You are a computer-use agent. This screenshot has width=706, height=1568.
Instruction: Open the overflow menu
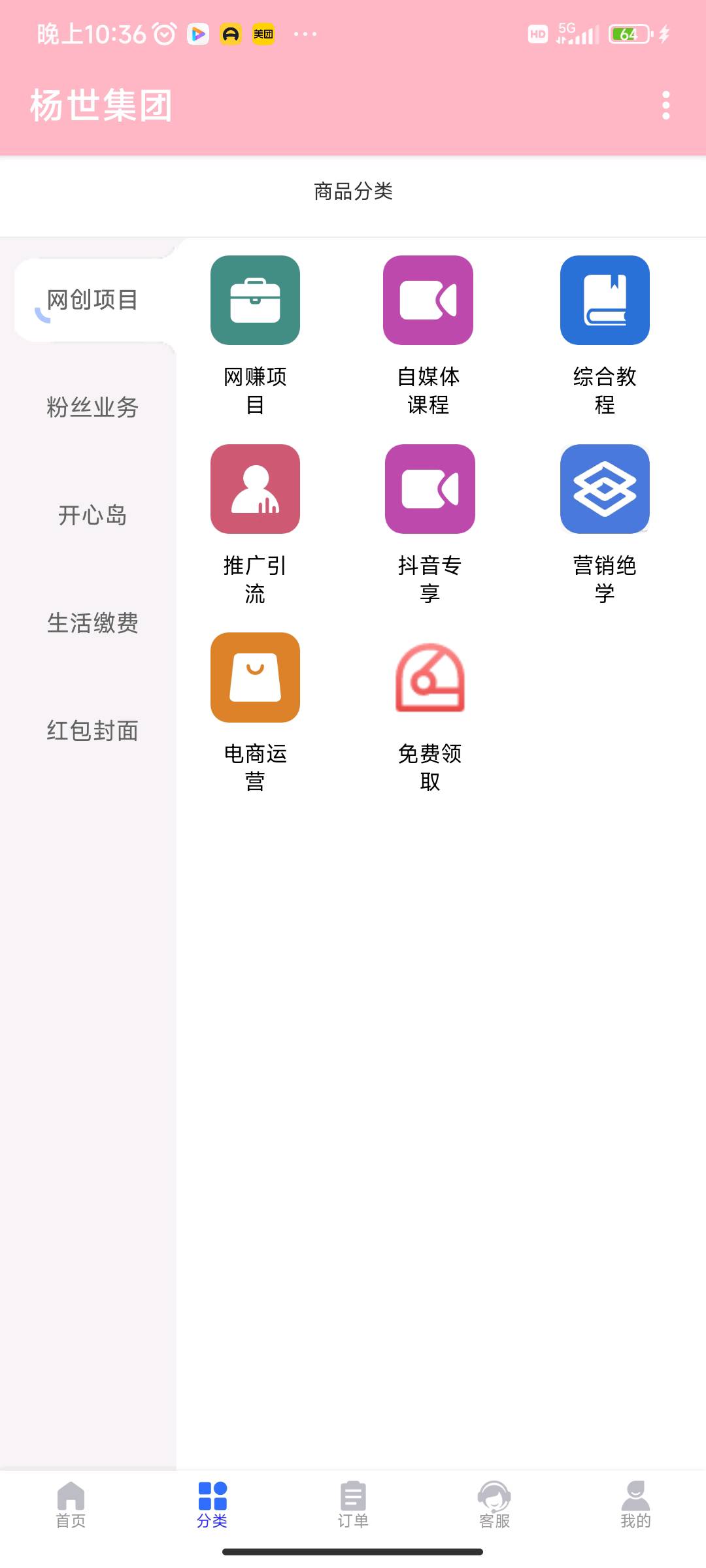665,105
